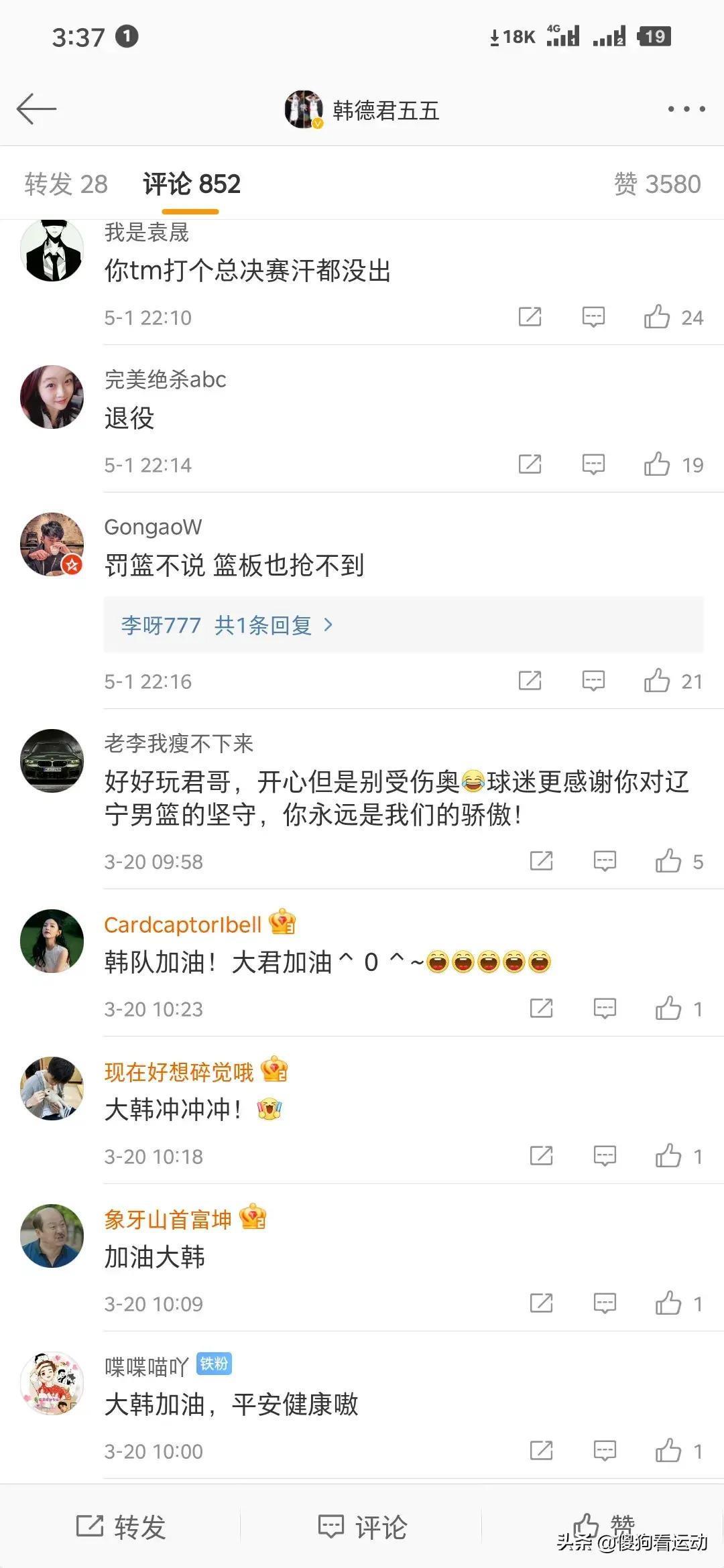Repost 我是袁晟's comment

point(530,317)
